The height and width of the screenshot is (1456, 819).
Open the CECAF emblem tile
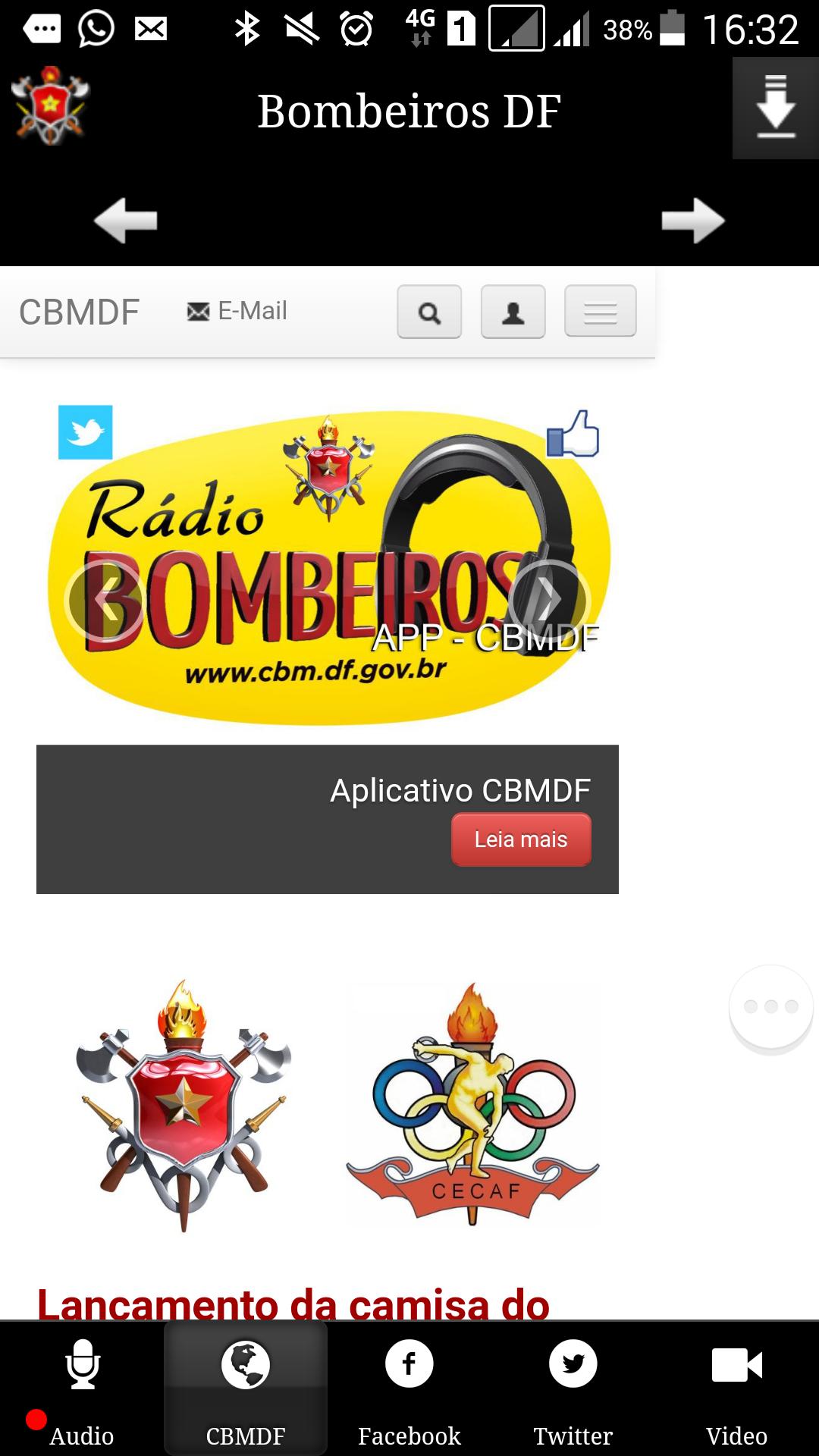[472, 1105]
